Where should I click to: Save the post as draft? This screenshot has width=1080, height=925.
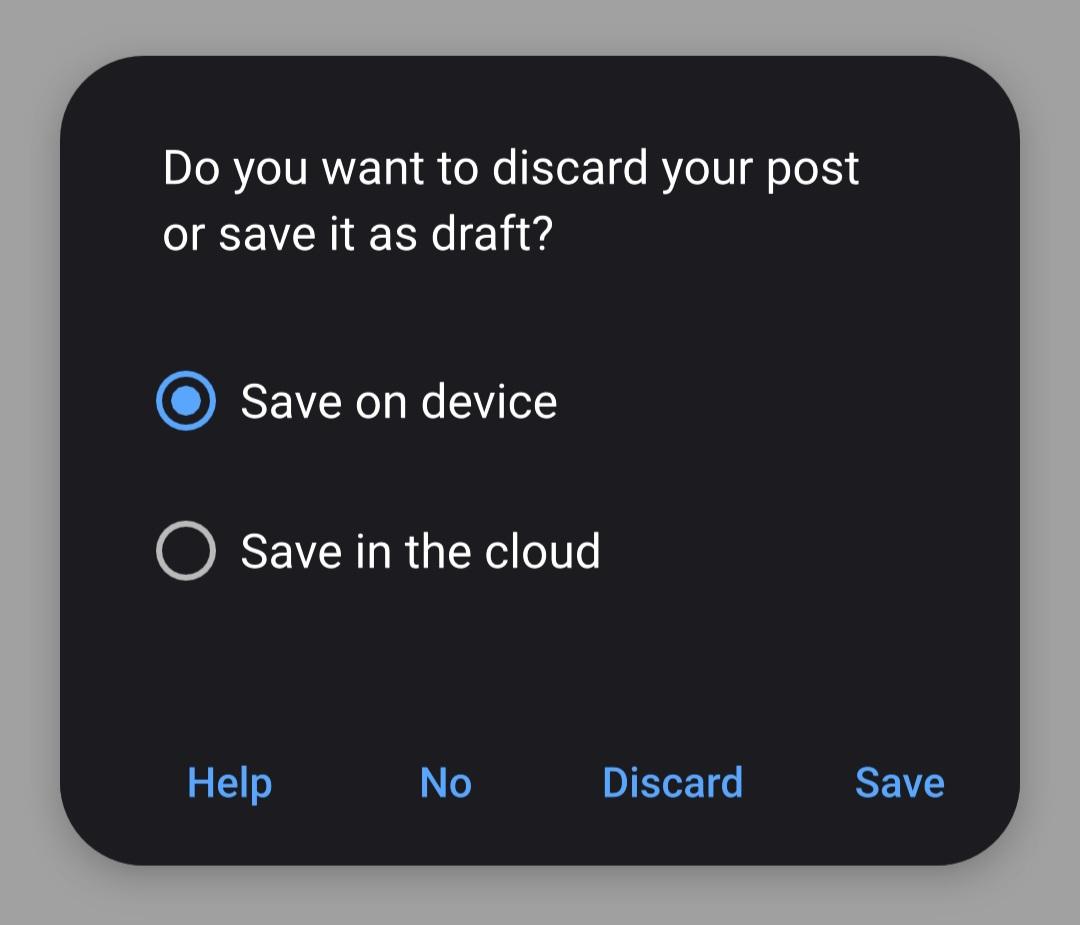[899, 782]
